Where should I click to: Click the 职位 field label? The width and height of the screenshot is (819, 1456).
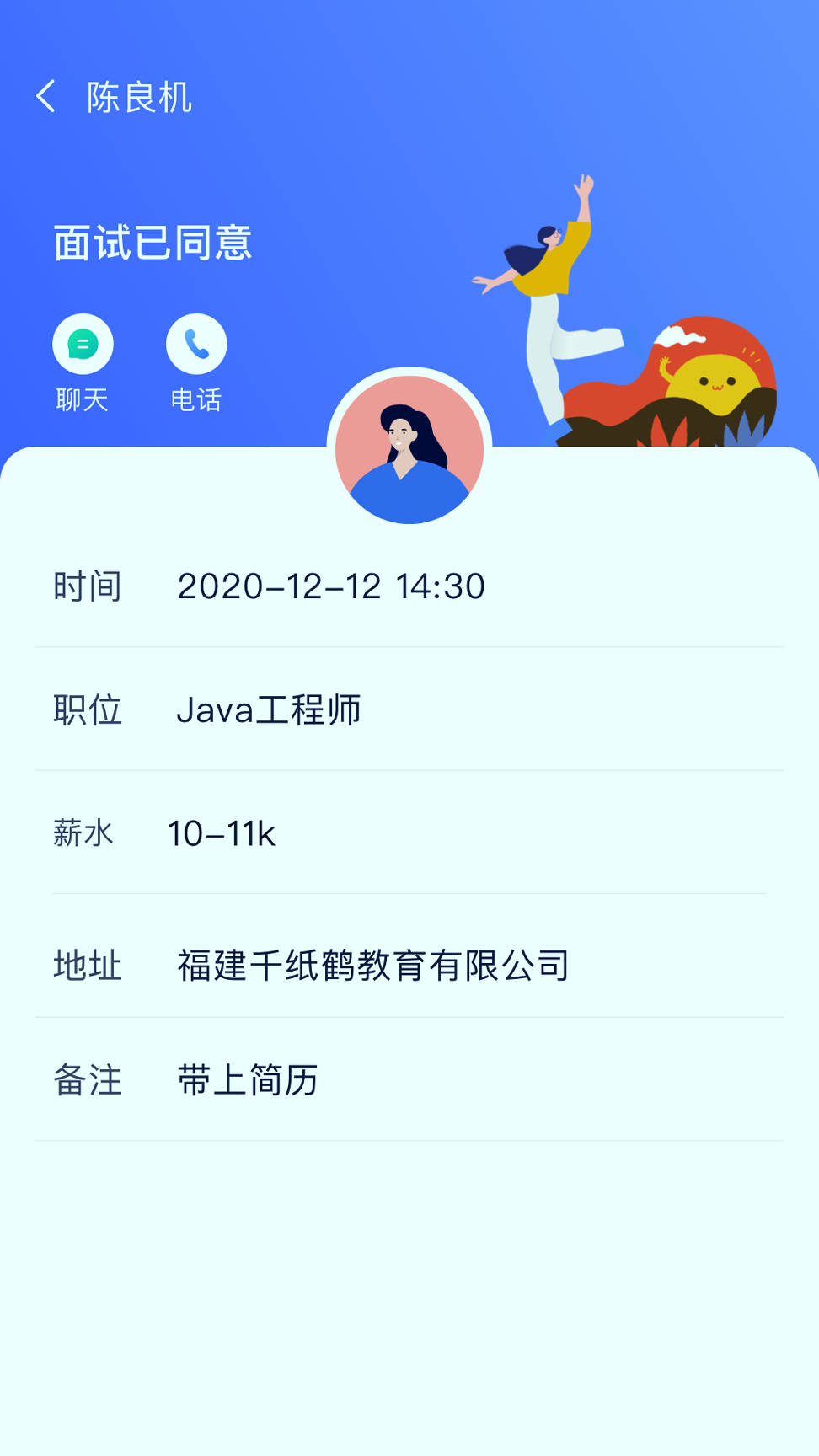(88, 710)
